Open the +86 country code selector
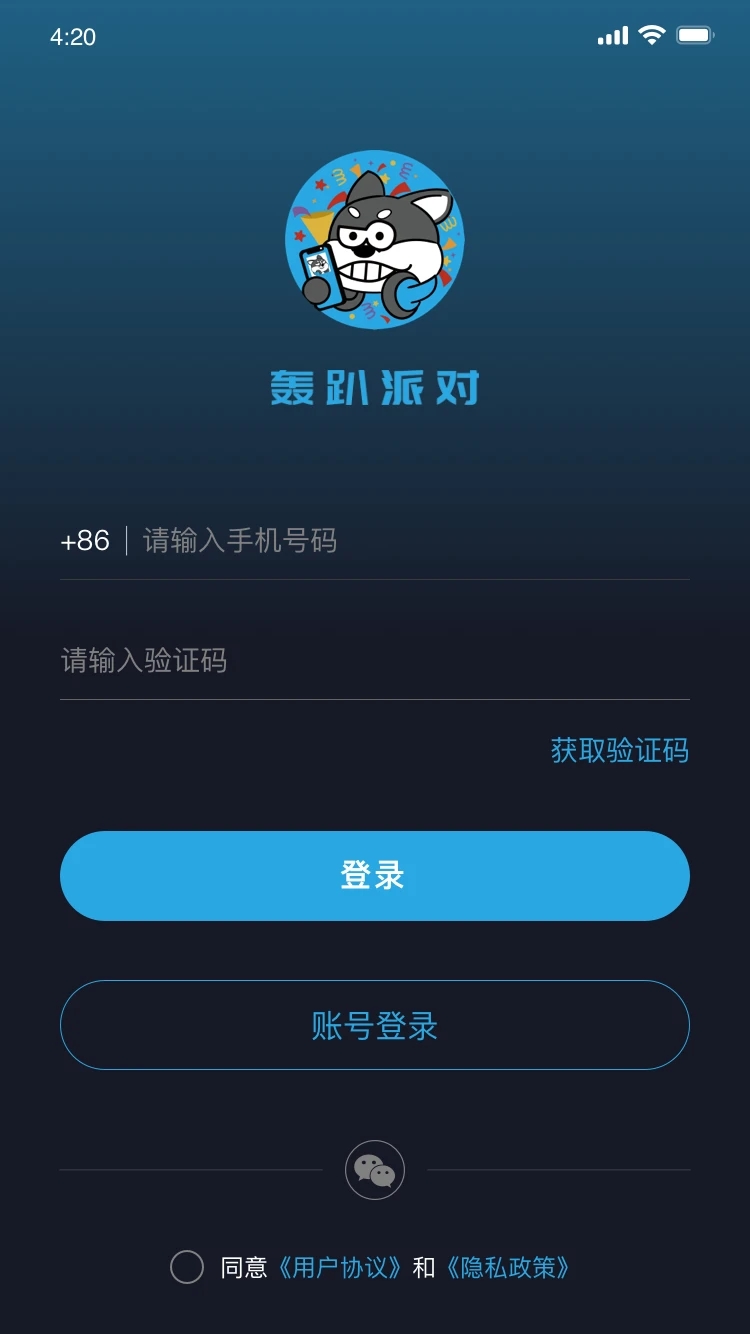 [x=85, y=541]
